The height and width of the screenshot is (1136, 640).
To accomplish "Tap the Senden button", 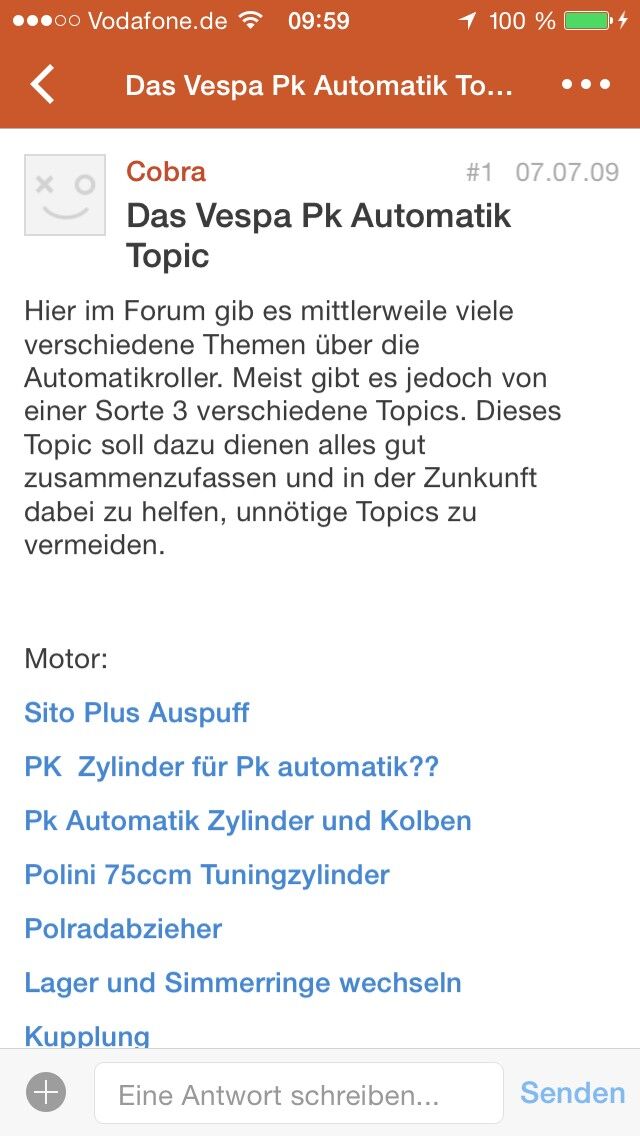I will tap(573, 1093).
